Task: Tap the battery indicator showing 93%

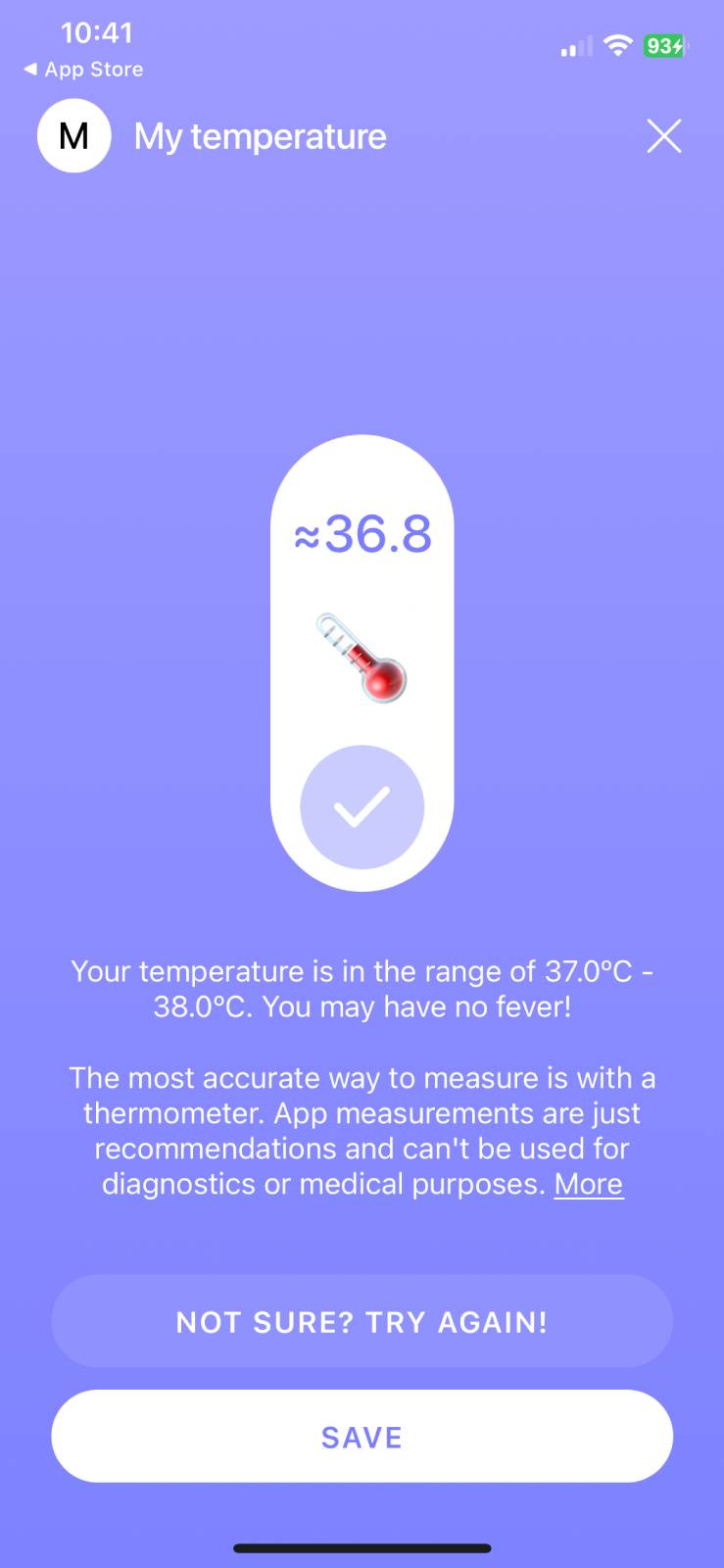Action: 663,45
